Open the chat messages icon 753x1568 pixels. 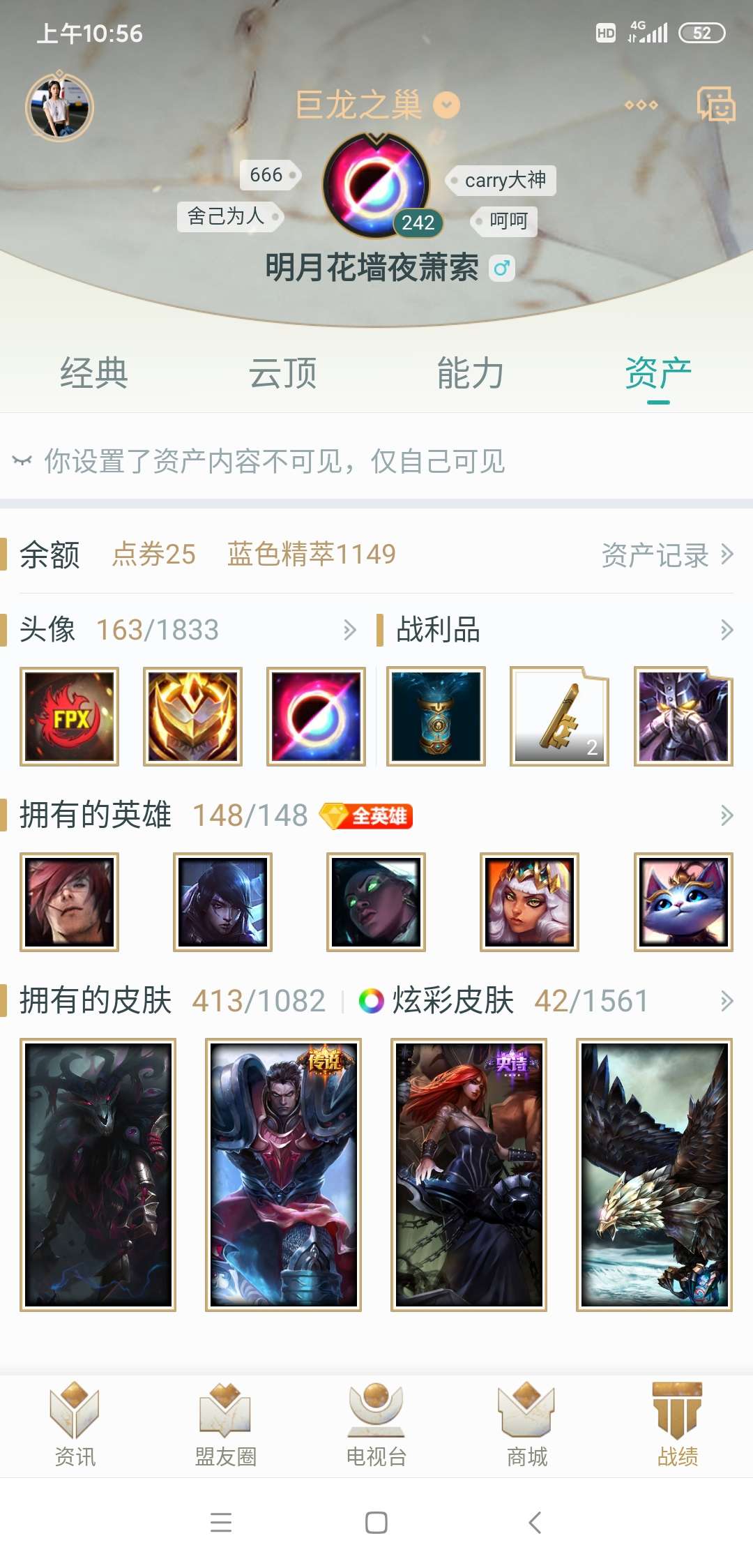[715, 105]
